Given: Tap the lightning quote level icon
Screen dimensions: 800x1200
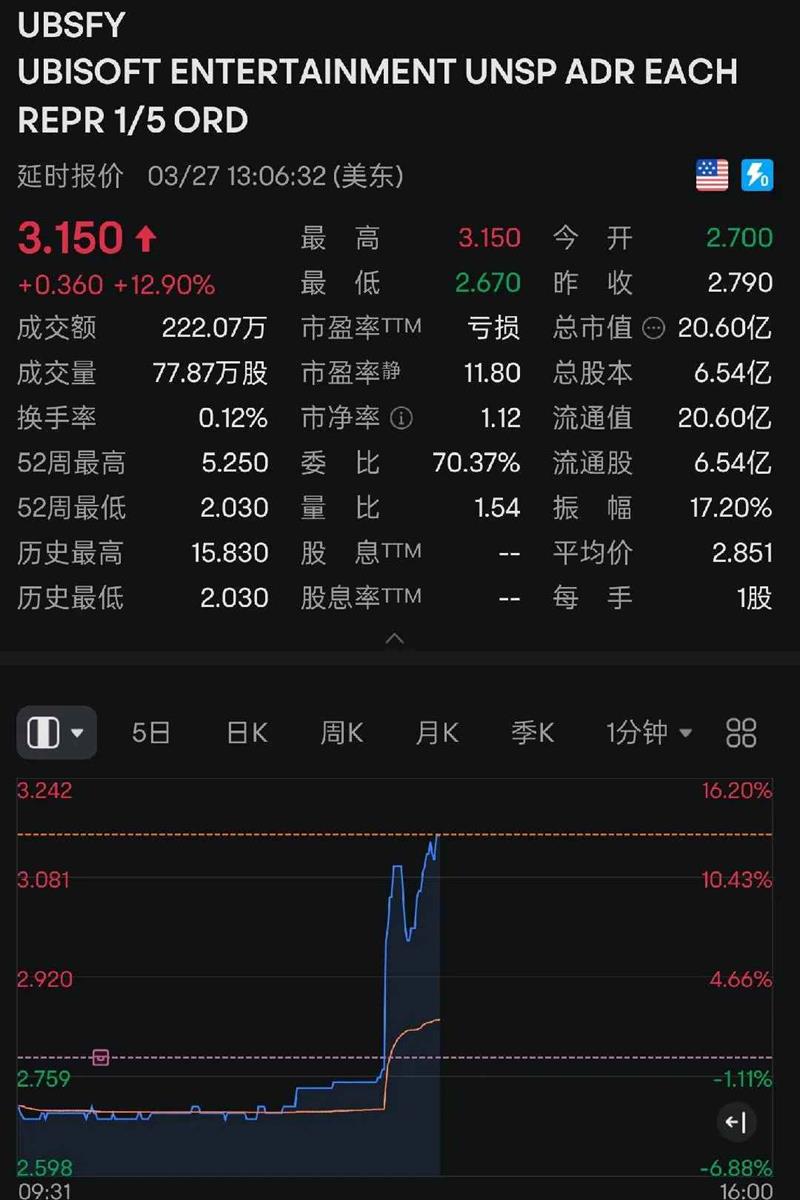Looking at the screenshot, I should tap(757, 176).
